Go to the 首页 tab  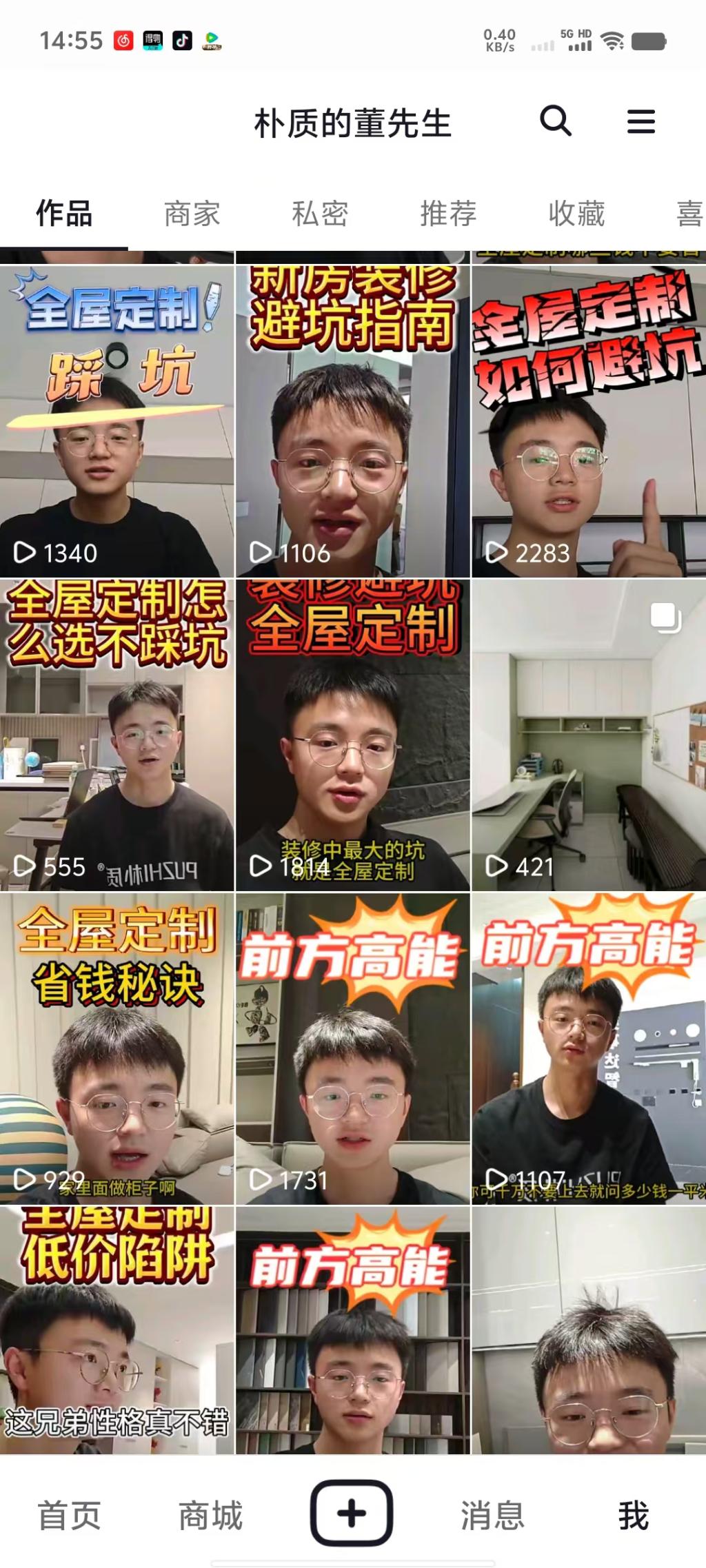(x=69, y=1515)
